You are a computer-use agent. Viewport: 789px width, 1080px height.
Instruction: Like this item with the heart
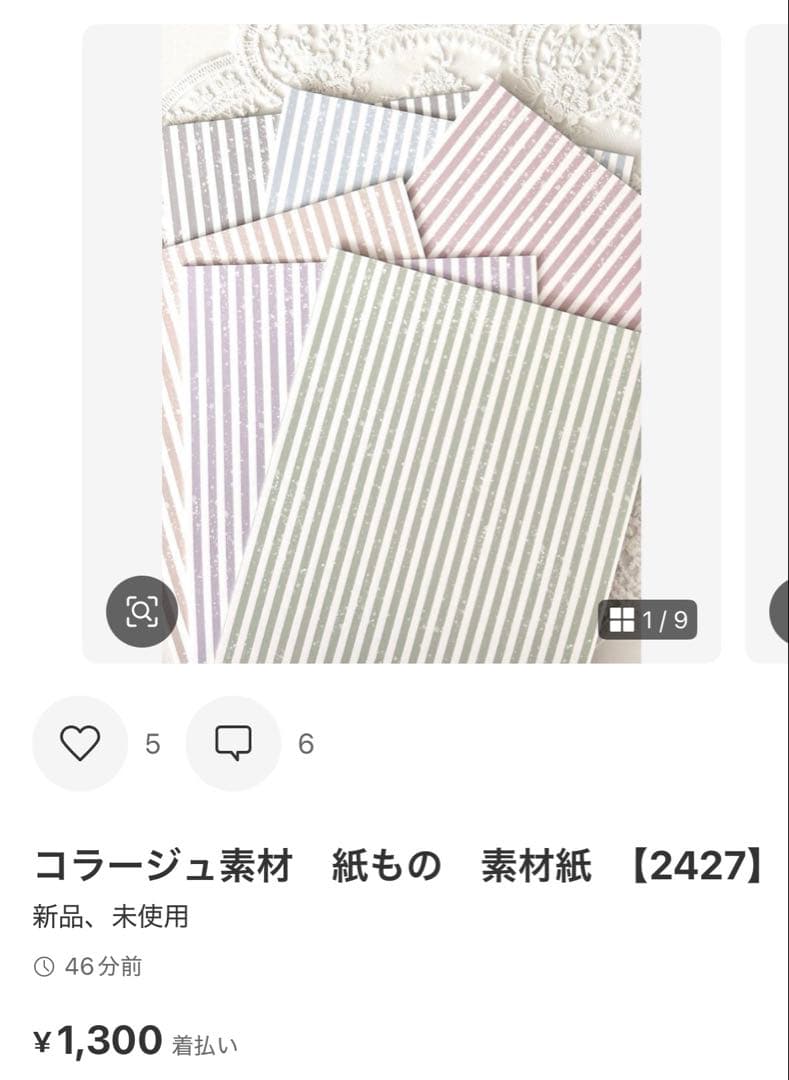pos(80,743)
